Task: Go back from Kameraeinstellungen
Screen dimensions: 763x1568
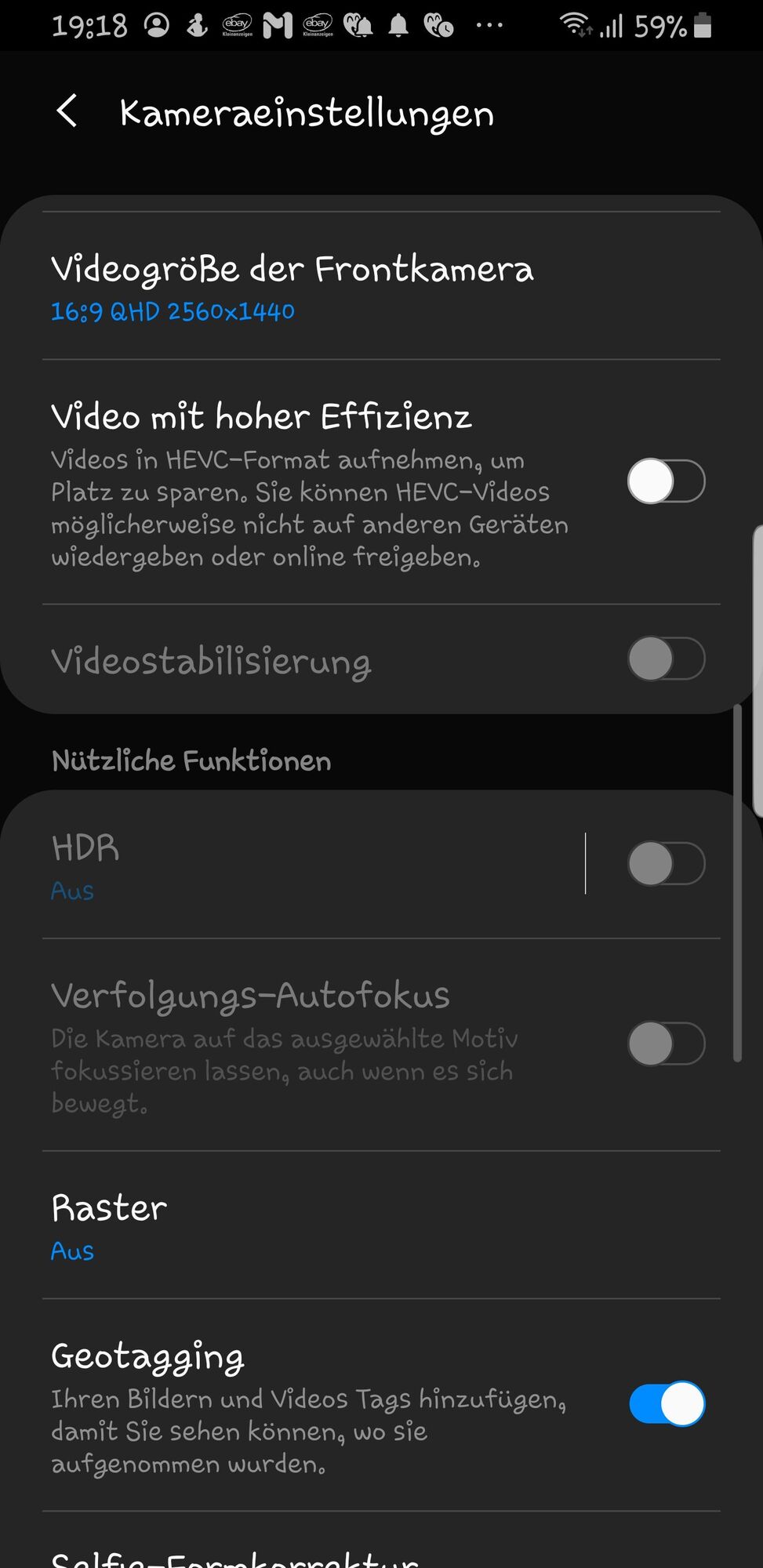Action: (67, 111)
